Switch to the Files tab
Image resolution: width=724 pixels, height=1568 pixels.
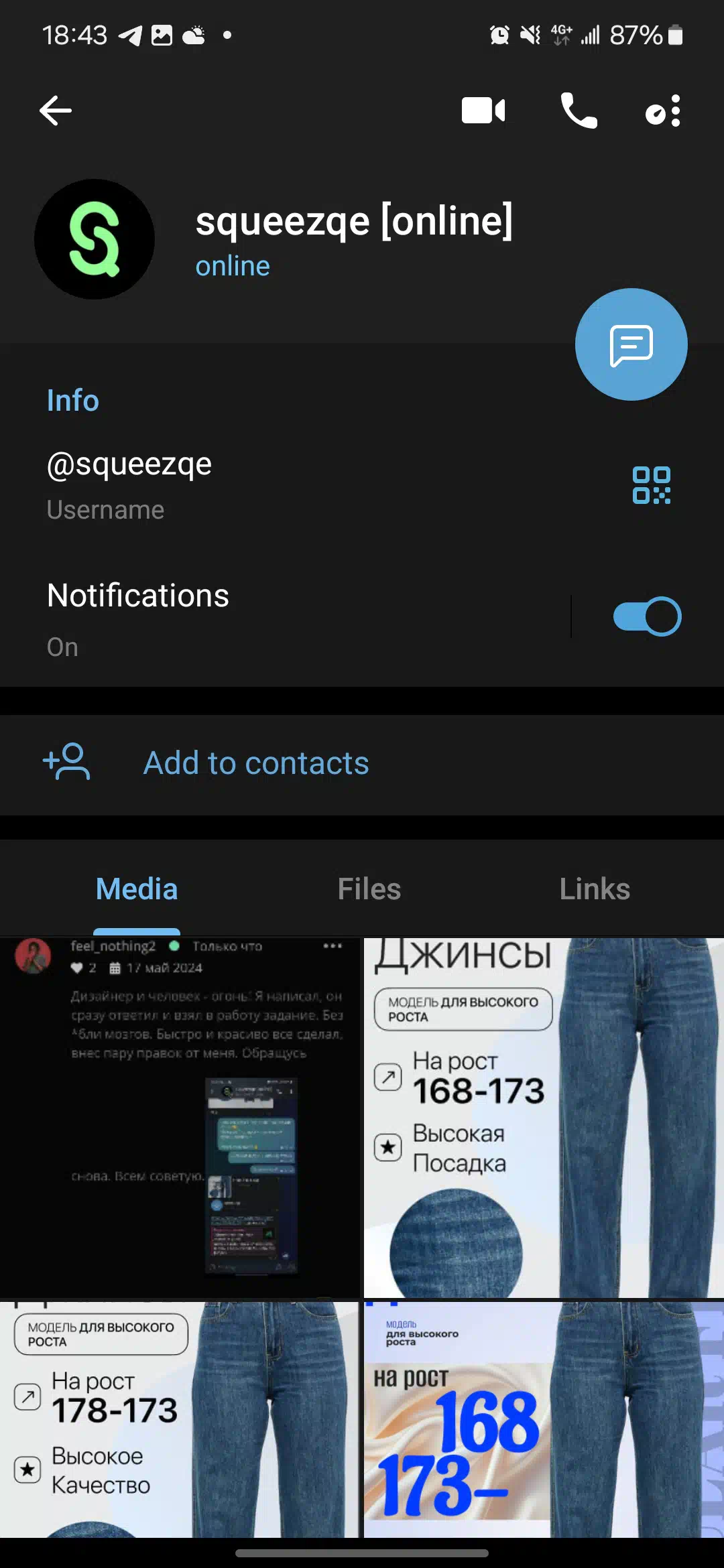pos(369,889)
